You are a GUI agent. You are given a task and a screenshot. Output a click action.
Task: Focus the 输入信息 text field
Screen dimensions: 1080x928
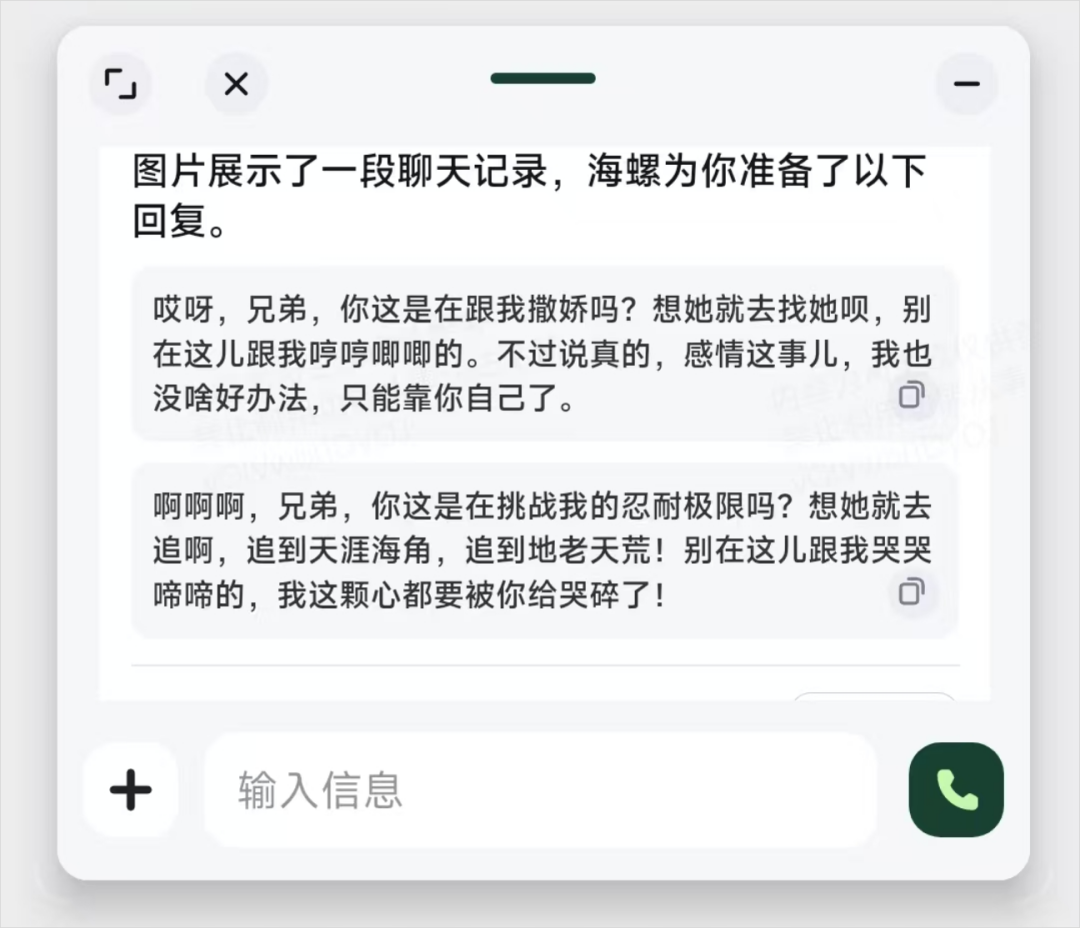[540, 790]
